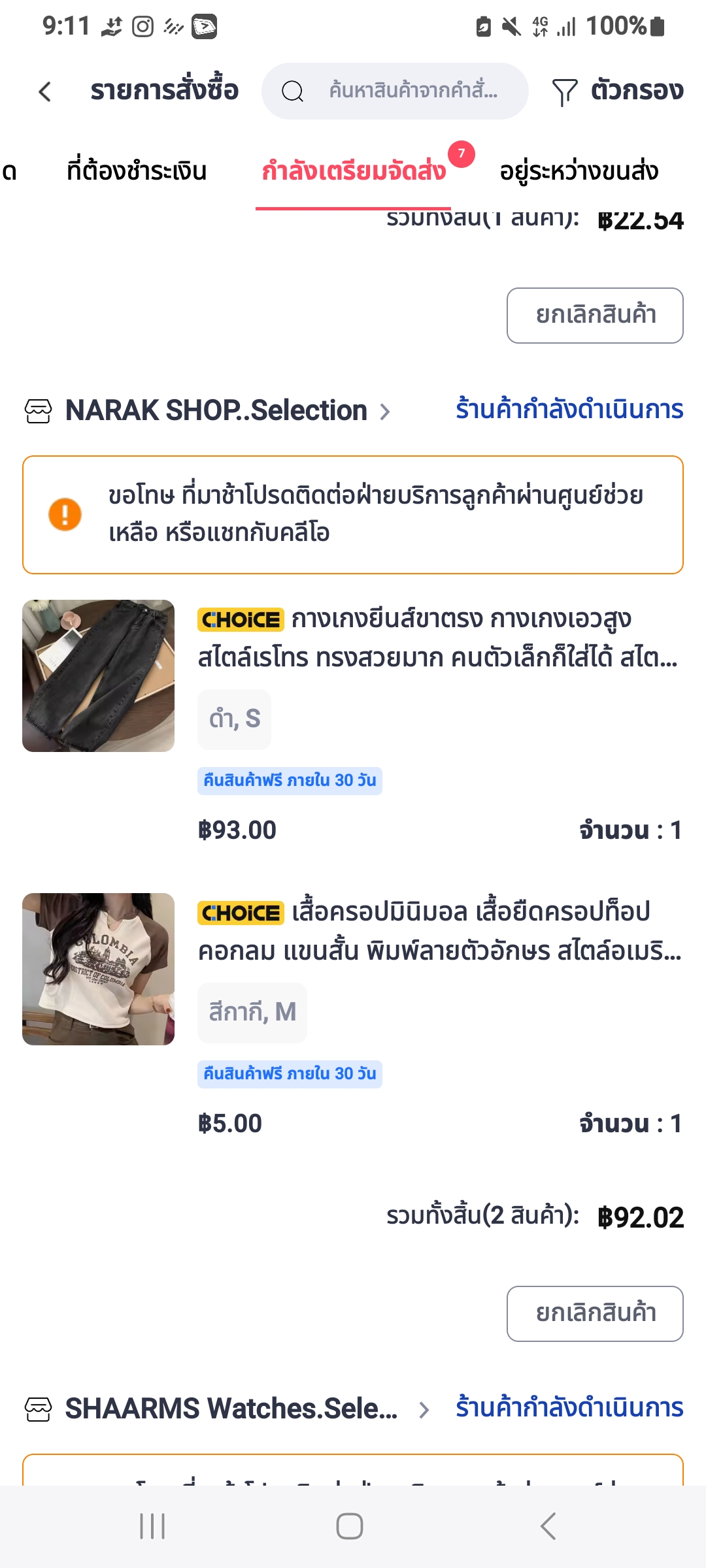Open the ฿93.00 jeans item details
The image size is (706, 1568).
point(439,638)
